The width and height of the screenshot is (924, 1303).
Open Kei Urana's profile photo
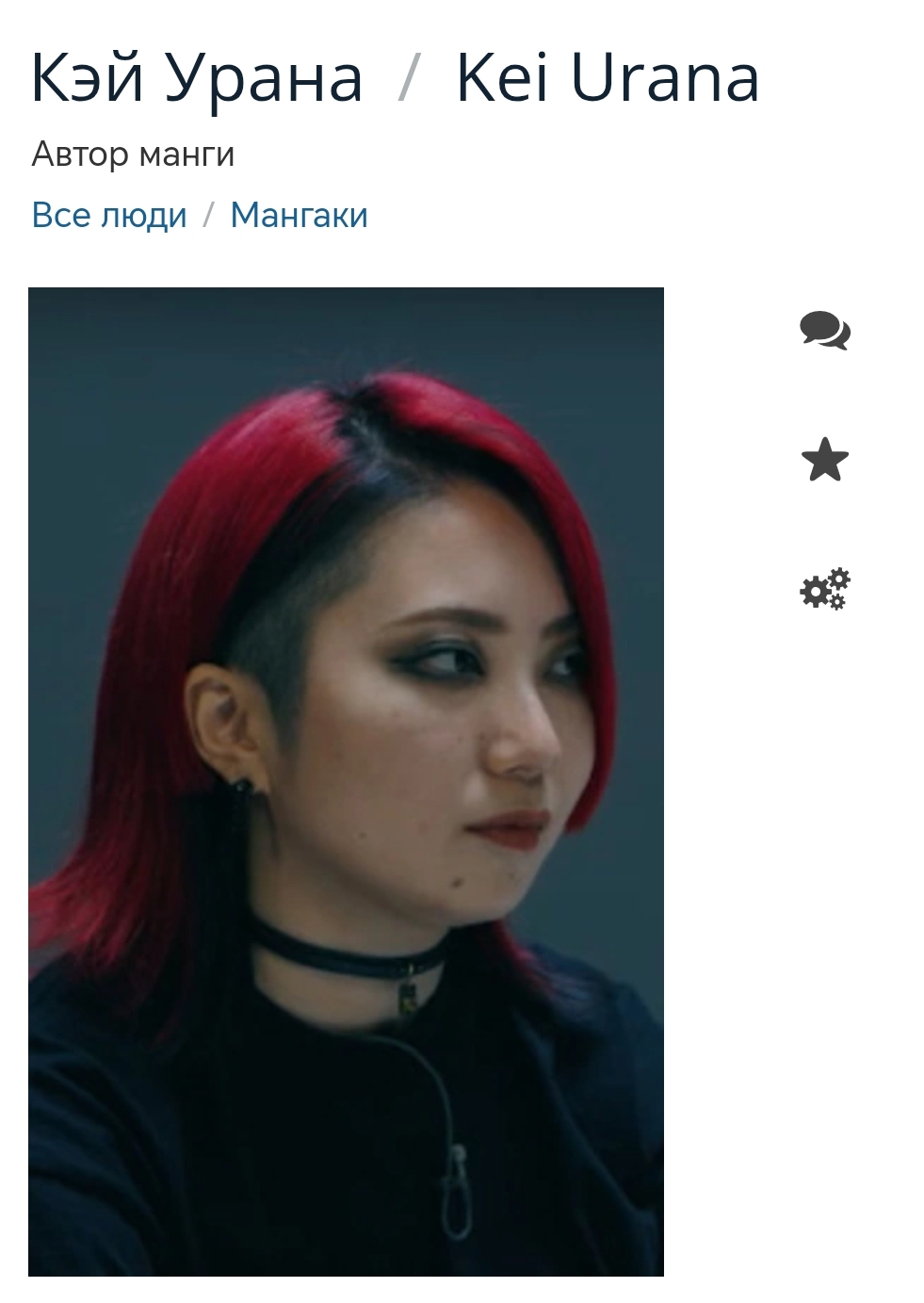[346, 781]
